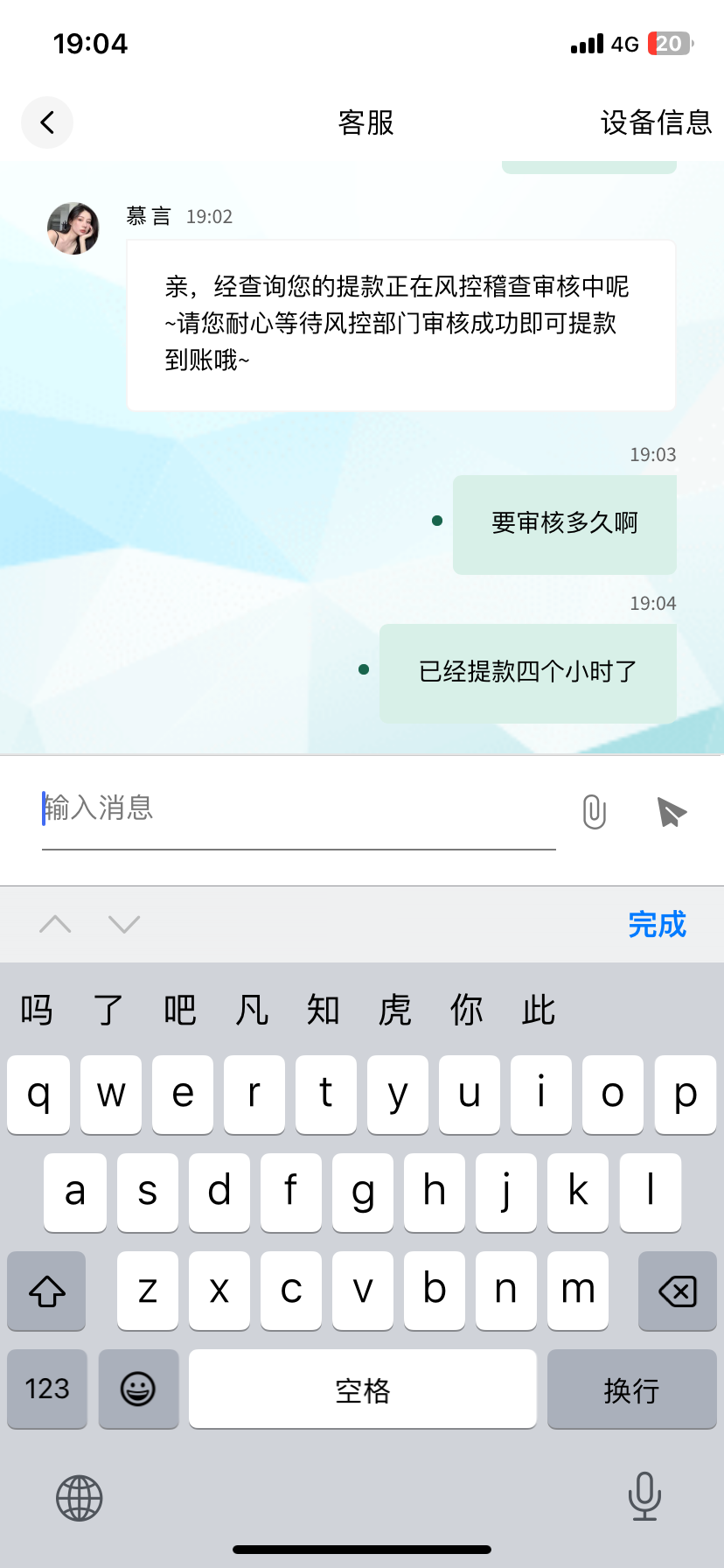
Task: Tap the backspace key
Action: [x=677, y=1291]
